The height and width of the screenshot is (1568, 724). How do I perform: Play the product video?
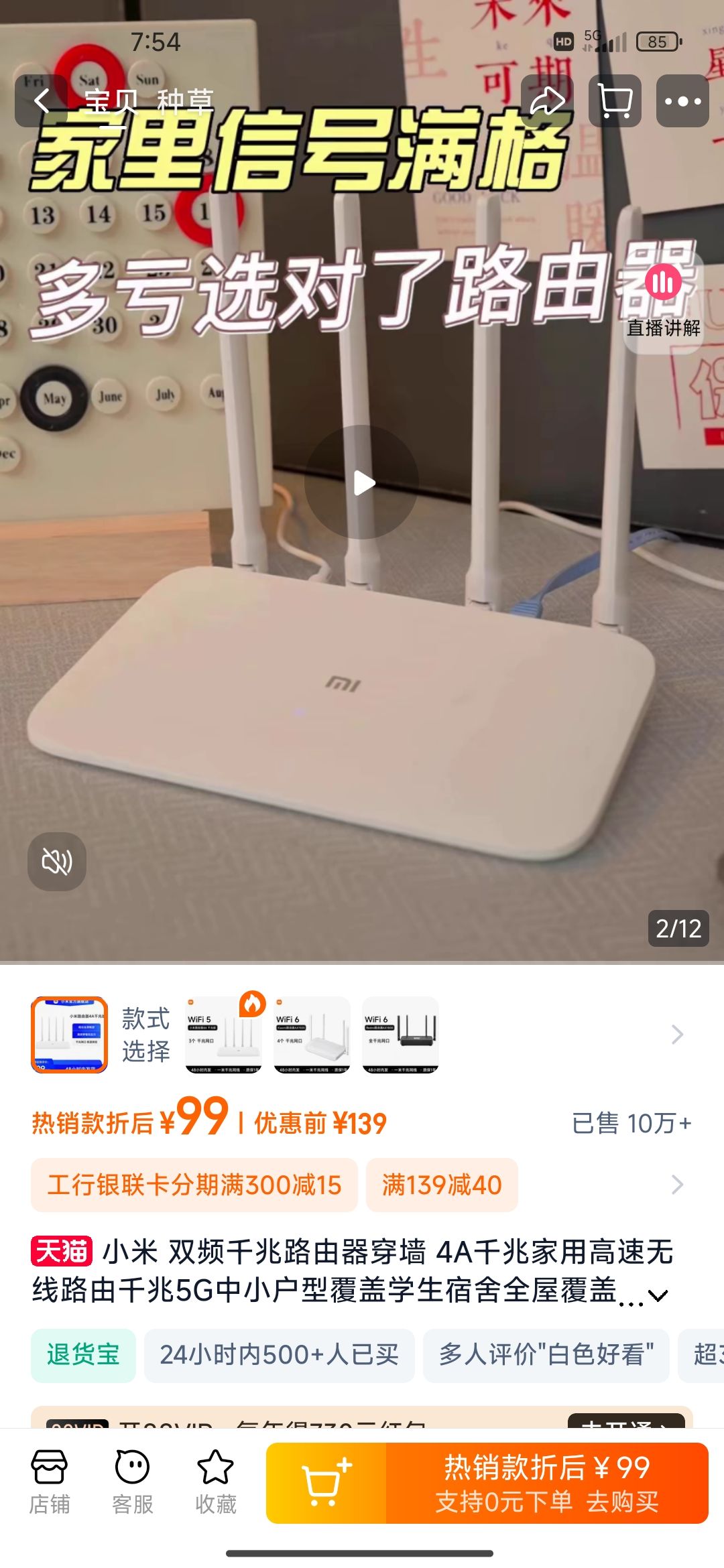click(362, 482)
